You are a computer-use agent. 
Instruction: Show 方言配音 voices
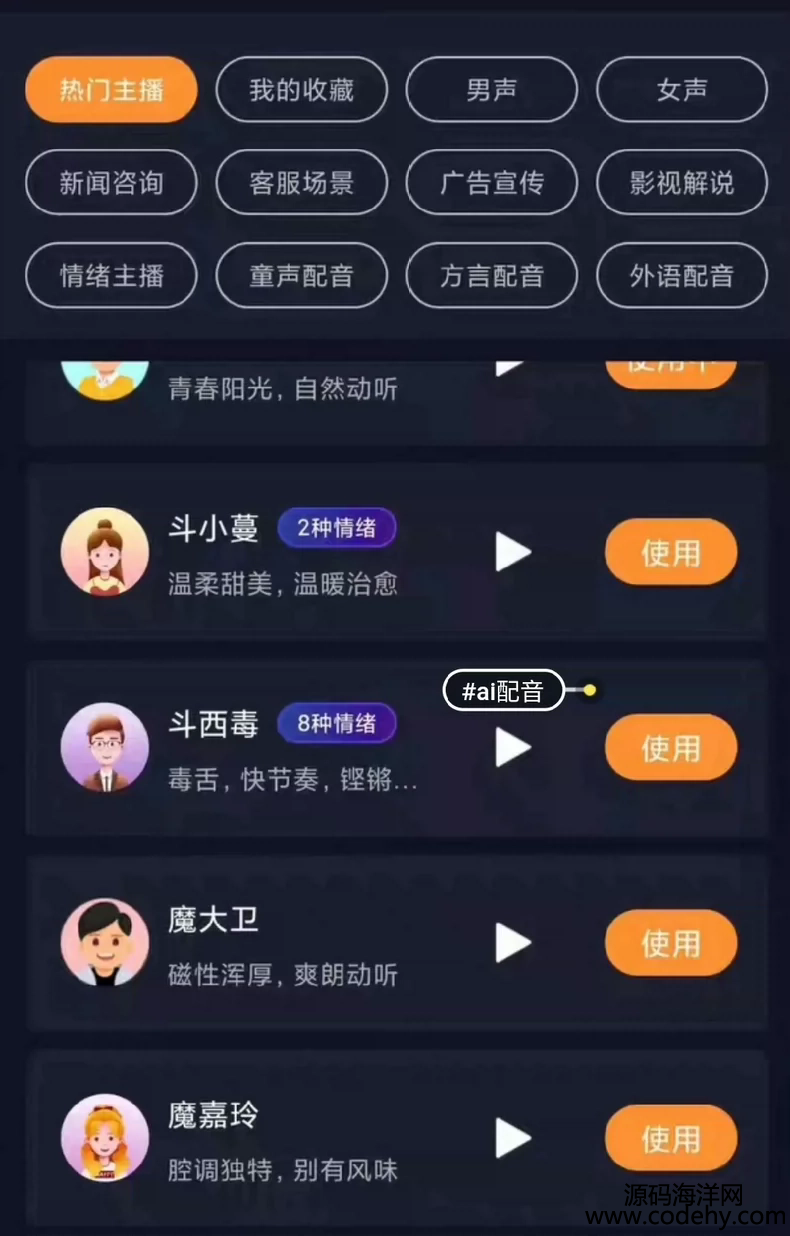pos(491,275)
